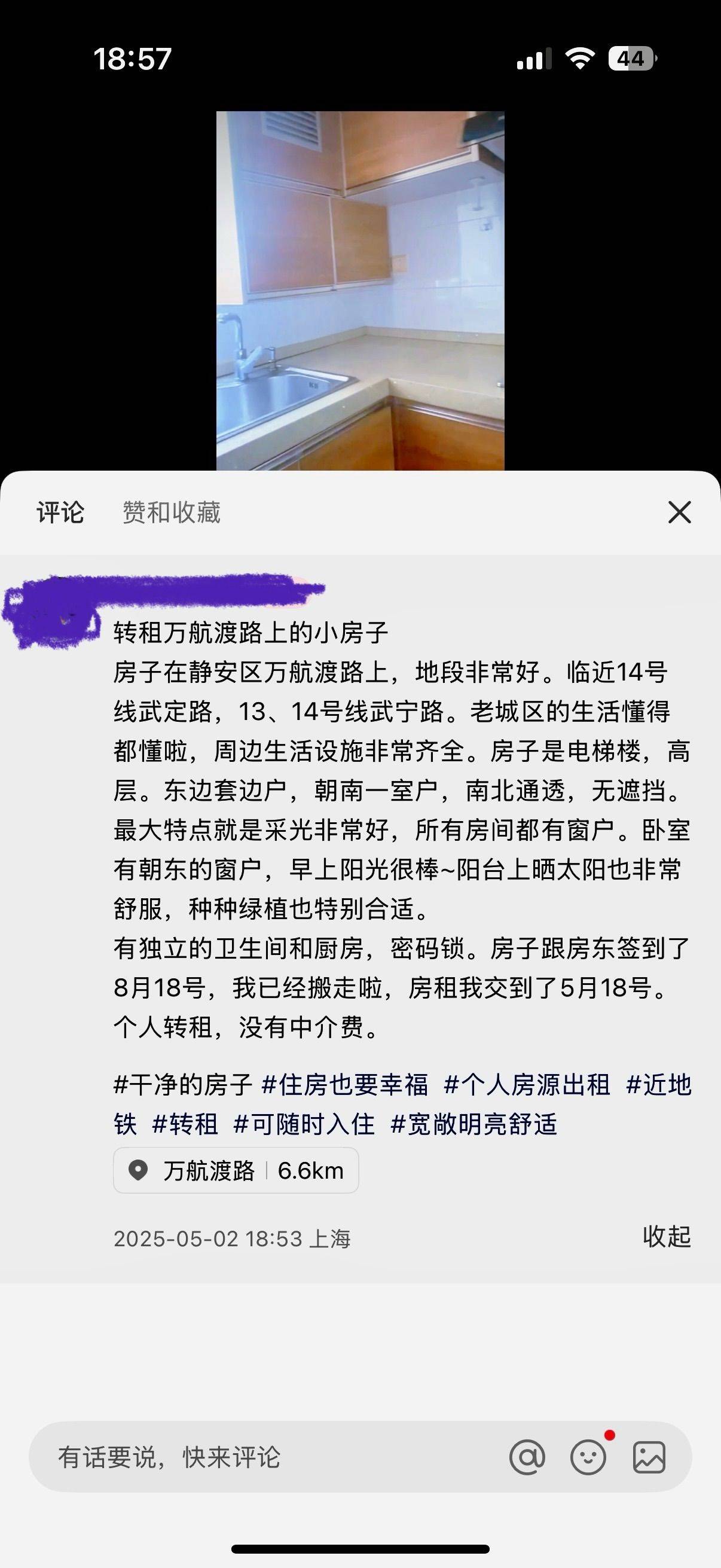Open the #个人房源出租 hashtag
The height and width of the screenshot is (1568, 721).
tap(527, 1085)
